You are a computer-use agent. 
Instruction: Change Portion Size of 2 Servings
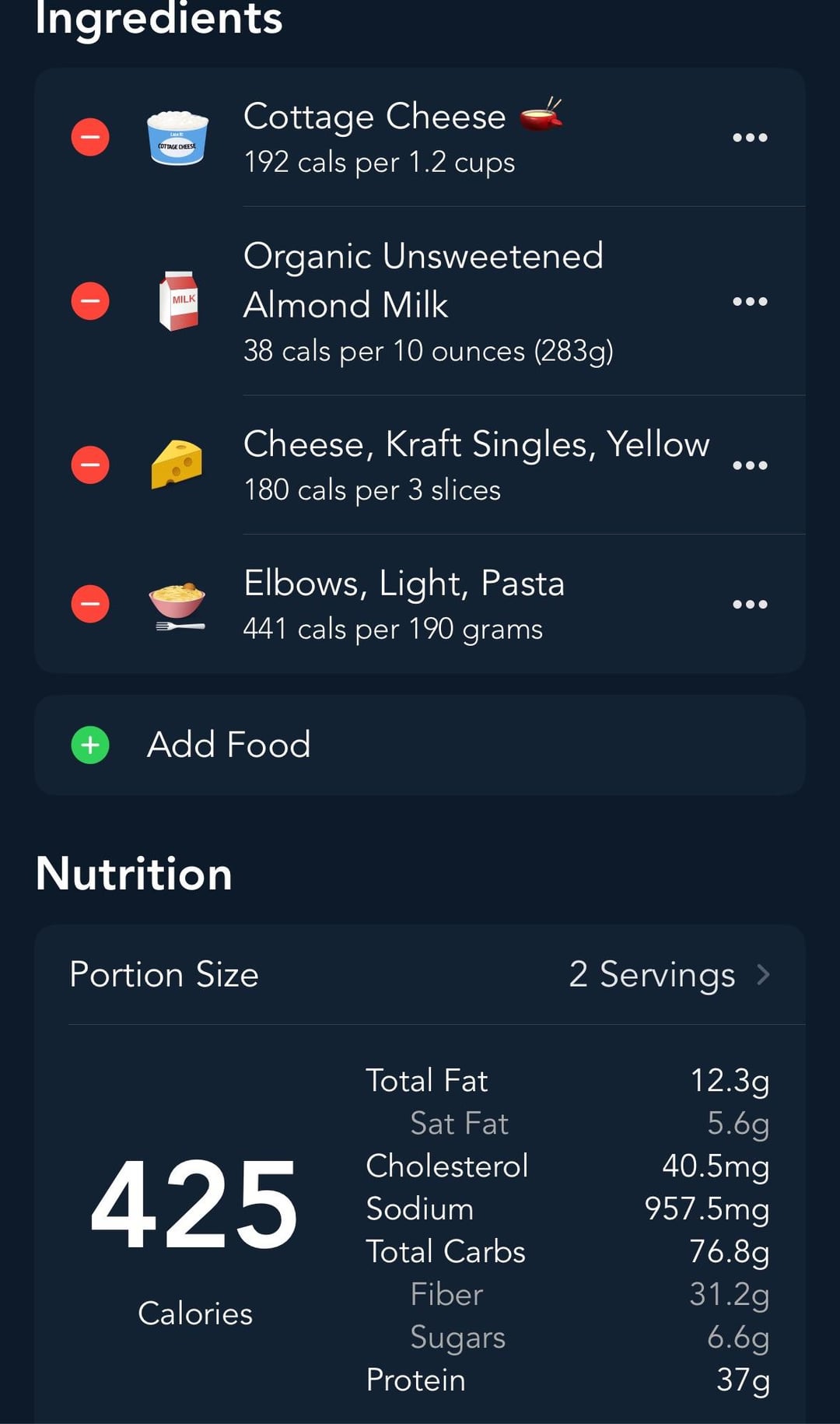point(420,974)
